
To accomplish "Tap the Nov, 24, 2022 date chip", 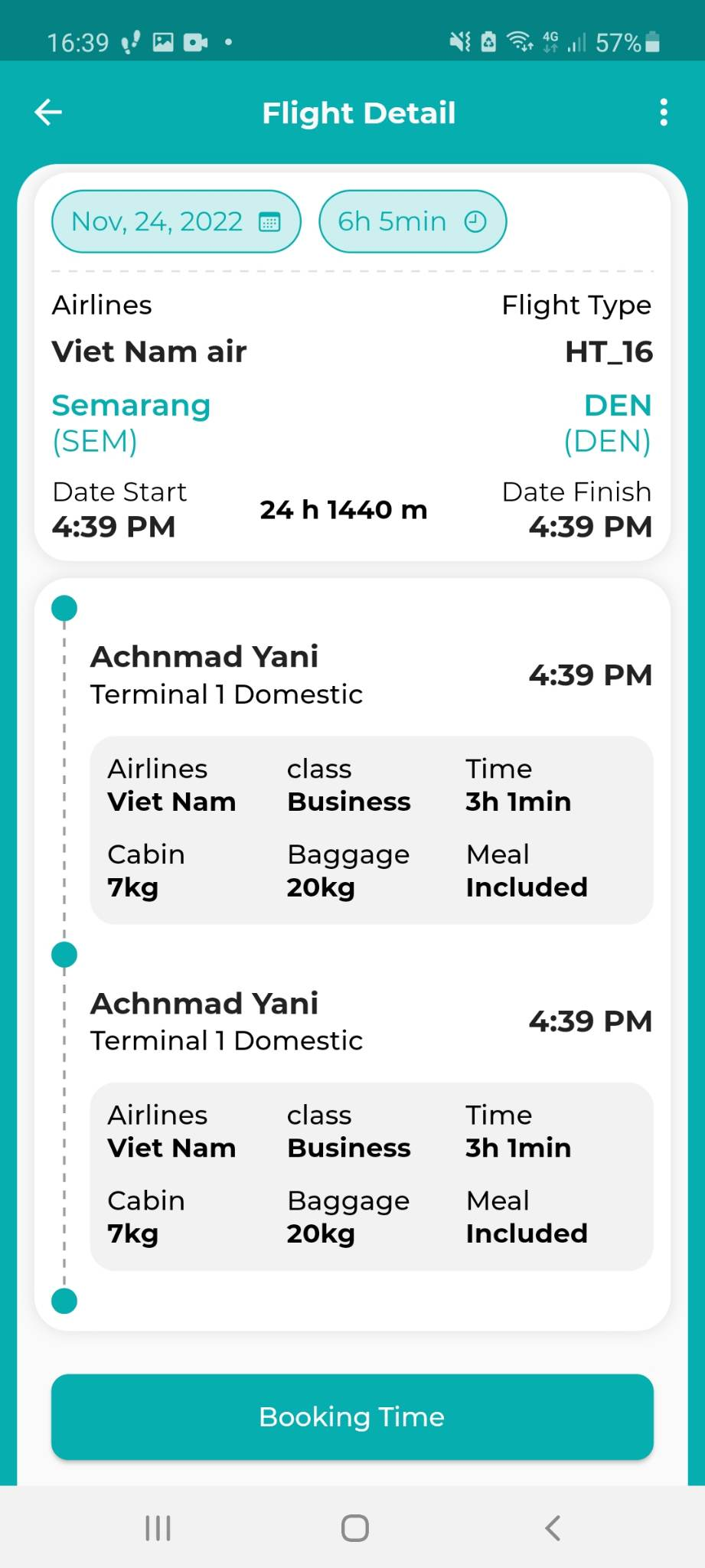I will (176, 222).
